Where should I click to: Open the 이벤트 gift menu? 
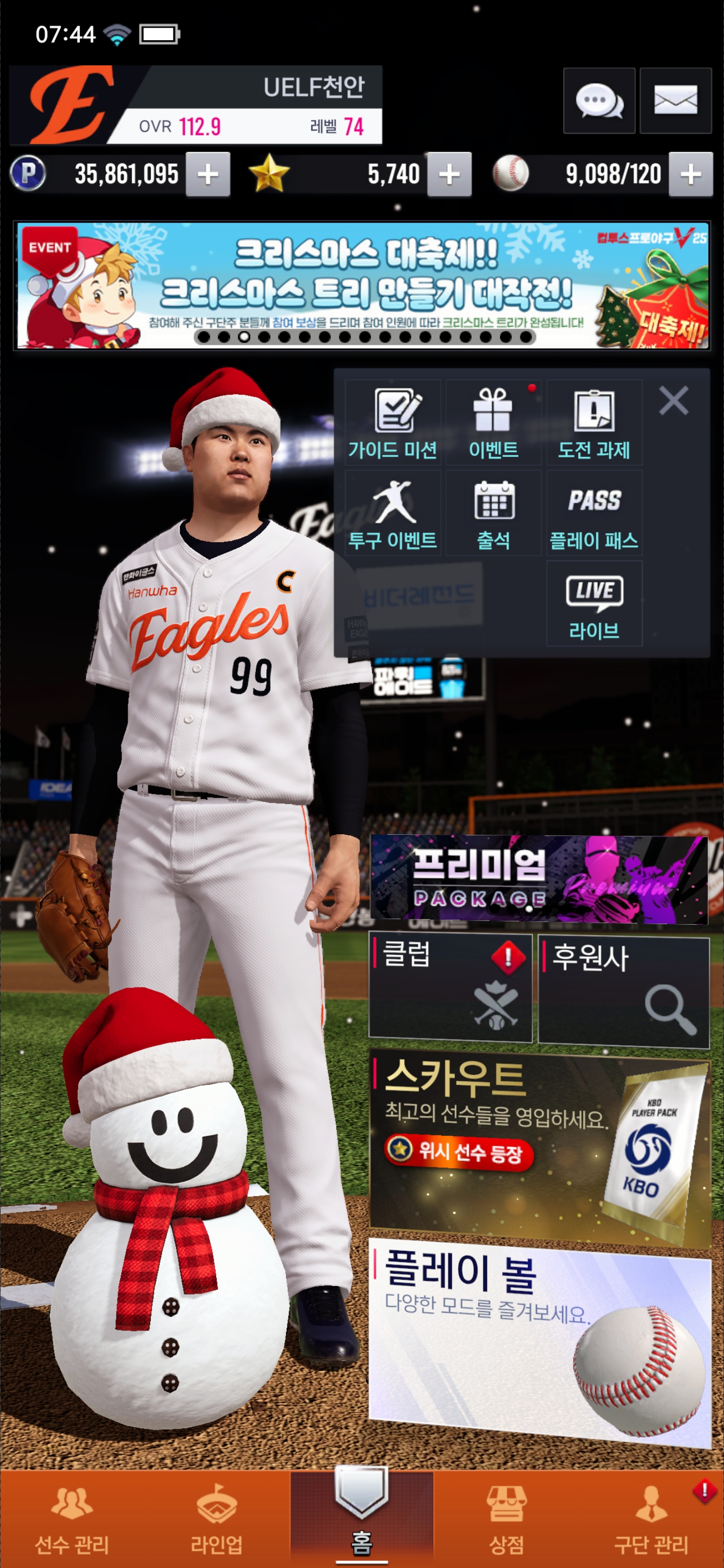493,423
